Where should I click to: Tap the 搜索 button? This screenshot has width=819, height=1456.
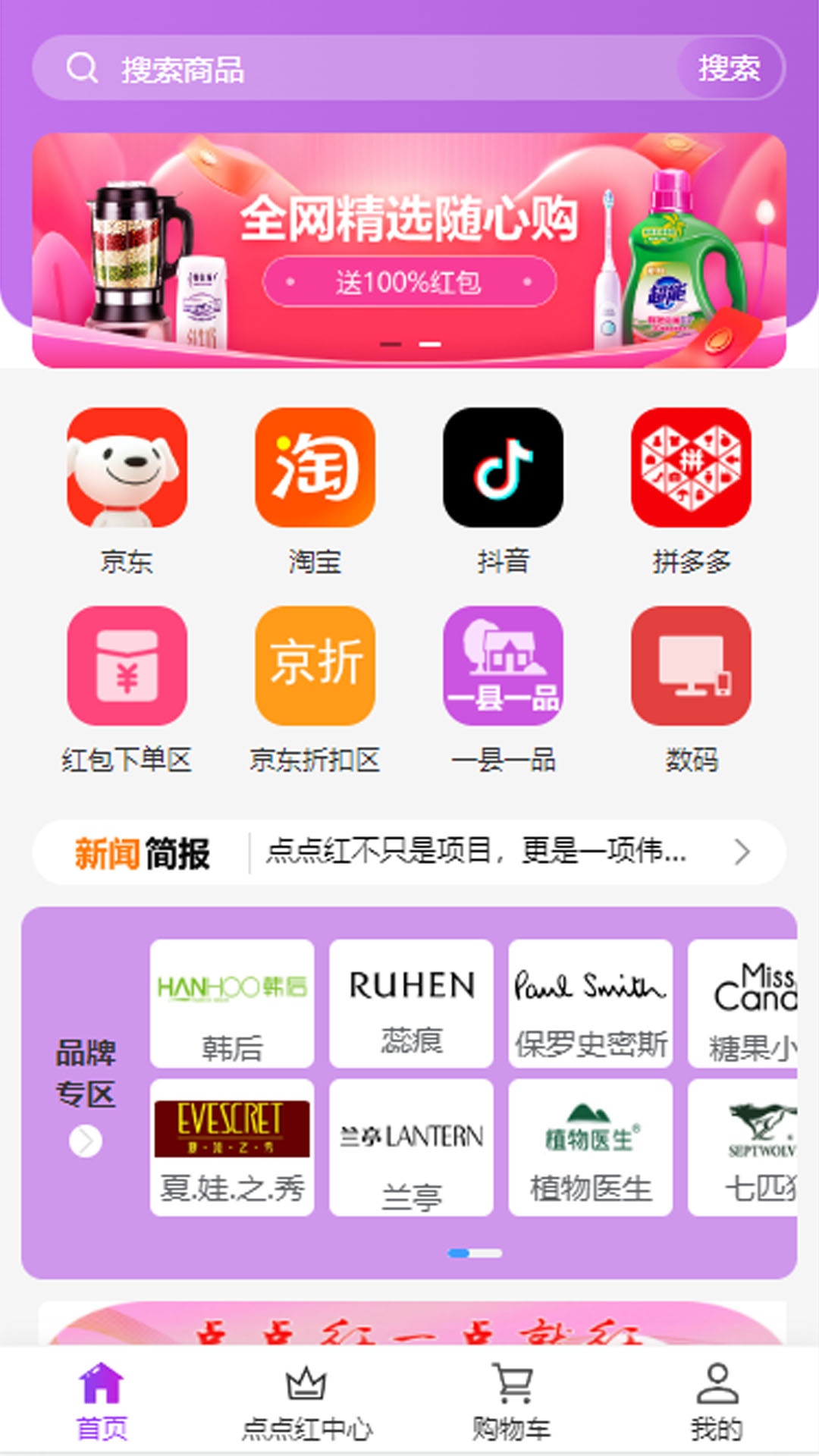(730, 68)
